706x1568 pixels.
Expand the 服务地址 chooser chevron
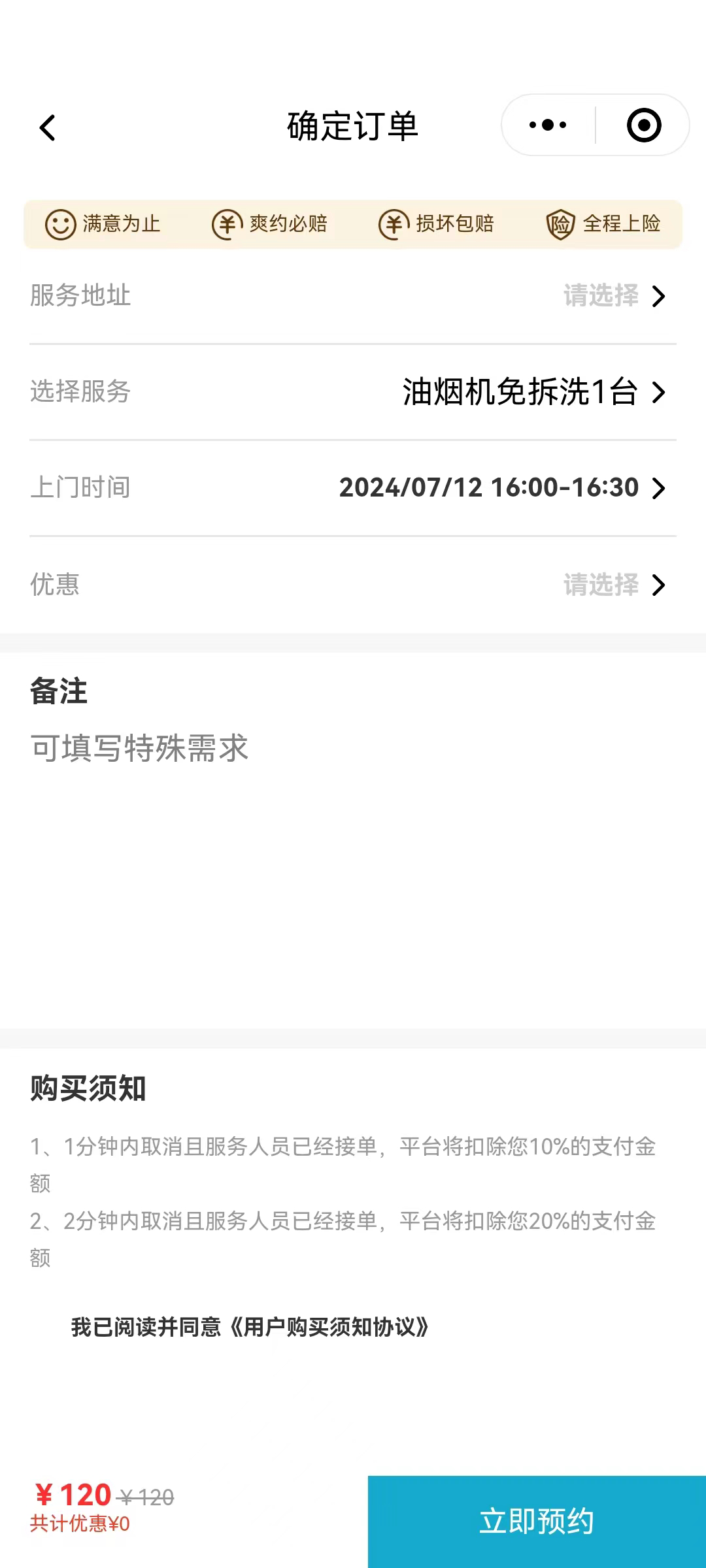(661, 297)
